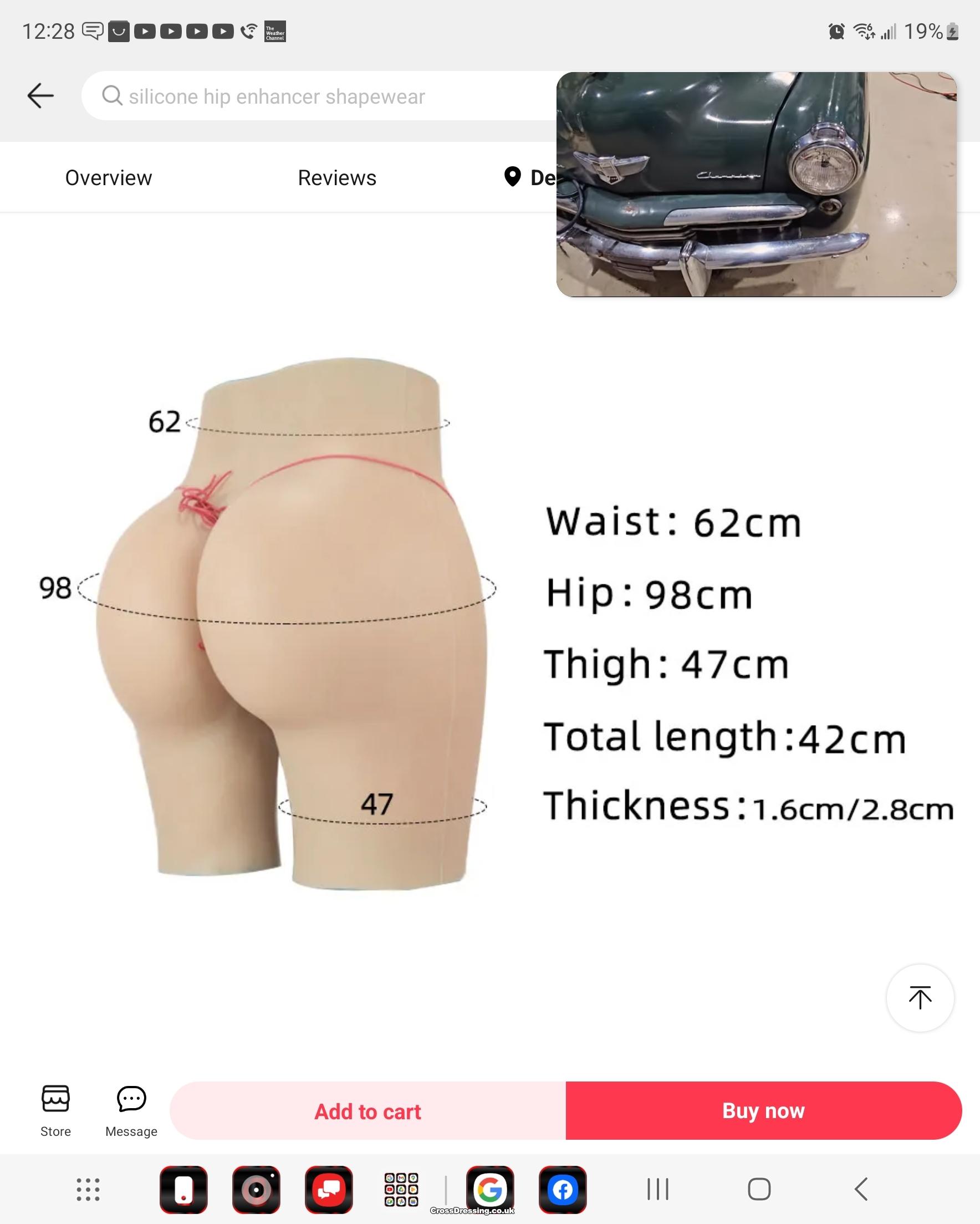Go to the home screen
The image size is (980, 1224).
pyautogui.click(x=759, y=1189)
